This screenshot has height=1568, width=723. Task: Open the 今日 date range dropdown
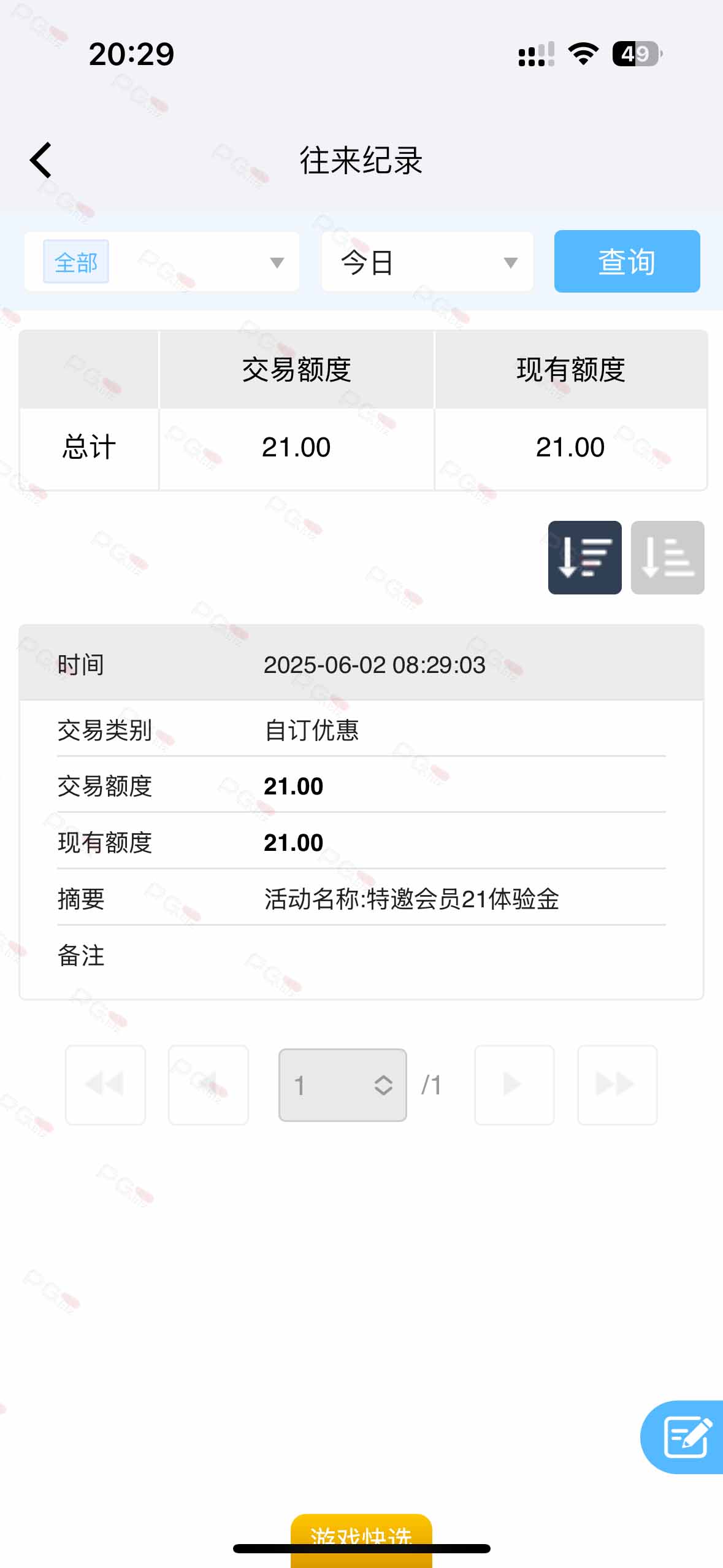click(x=427, y=262)
